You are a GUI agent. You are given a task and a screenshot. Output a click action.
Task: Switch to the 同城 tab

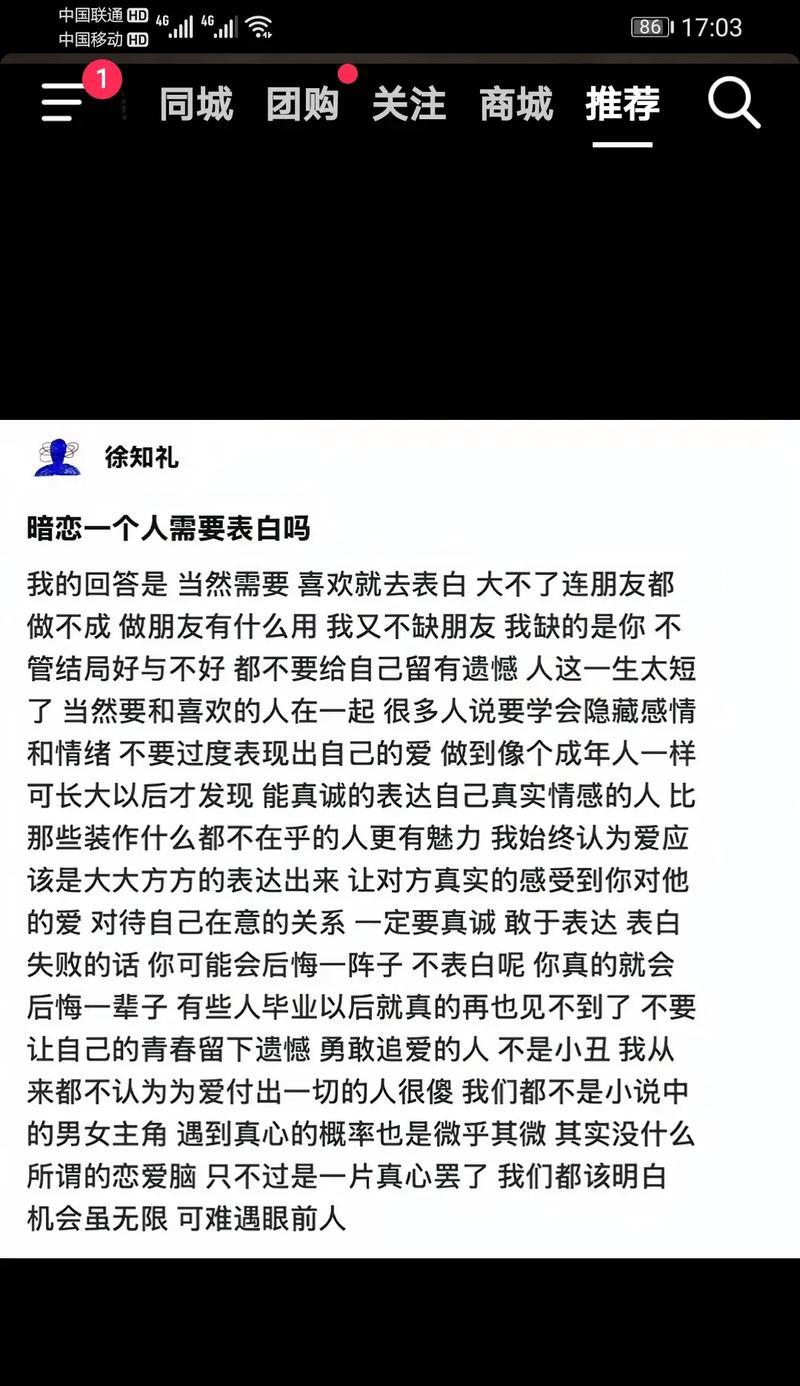tap(196, 104)
